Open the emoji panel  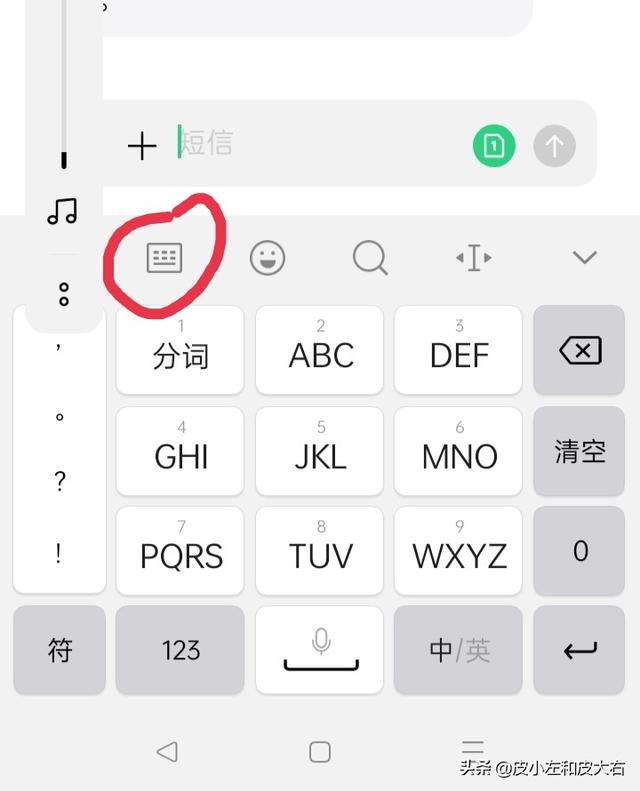click(267, 259)
